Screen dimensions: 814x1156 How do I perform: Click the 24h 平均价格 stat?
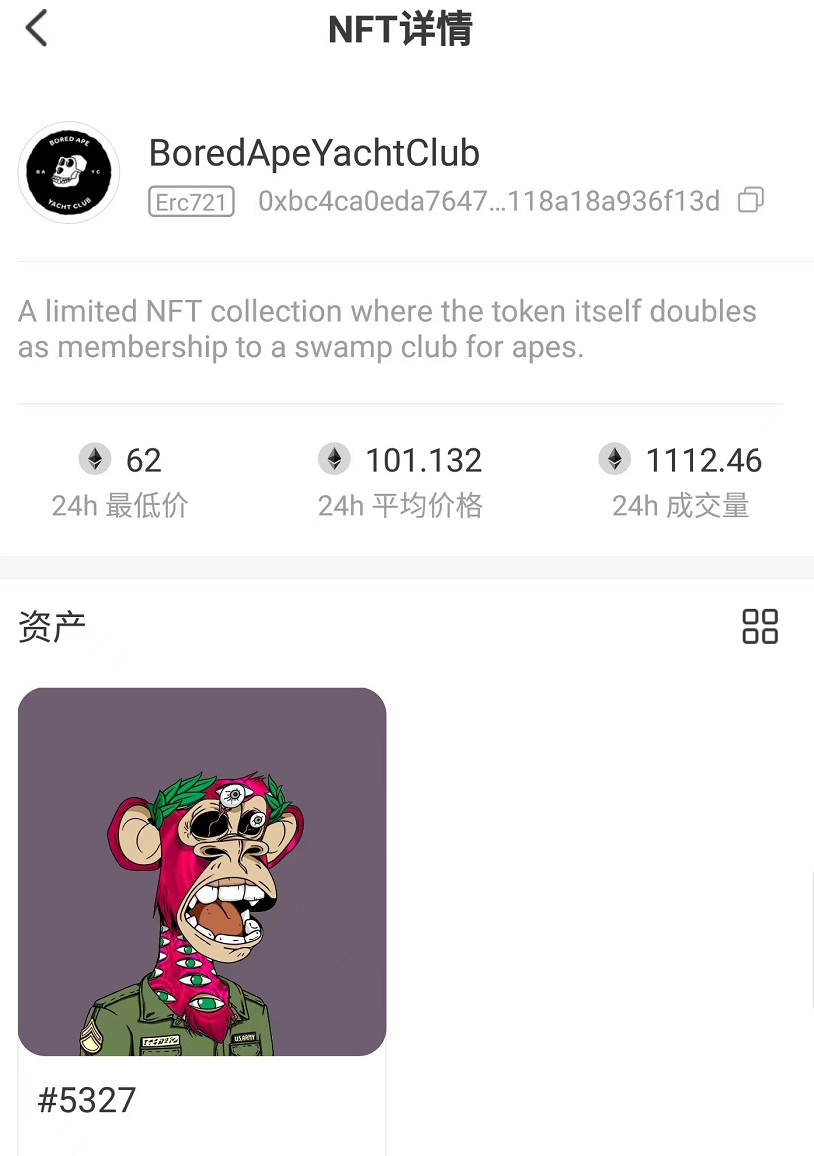pos(400,505)
